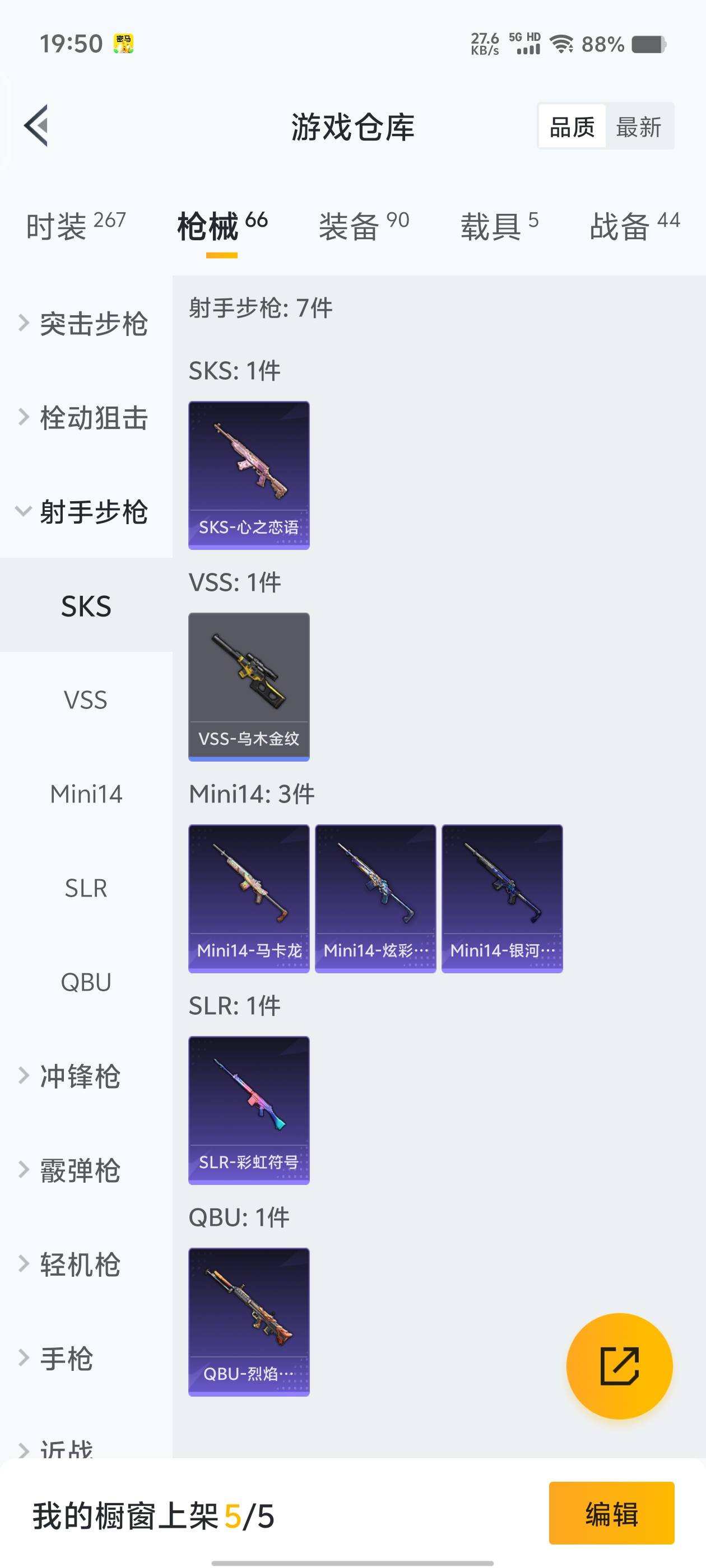Open the SKS-心之恋语 weapon card

[249, 475]
